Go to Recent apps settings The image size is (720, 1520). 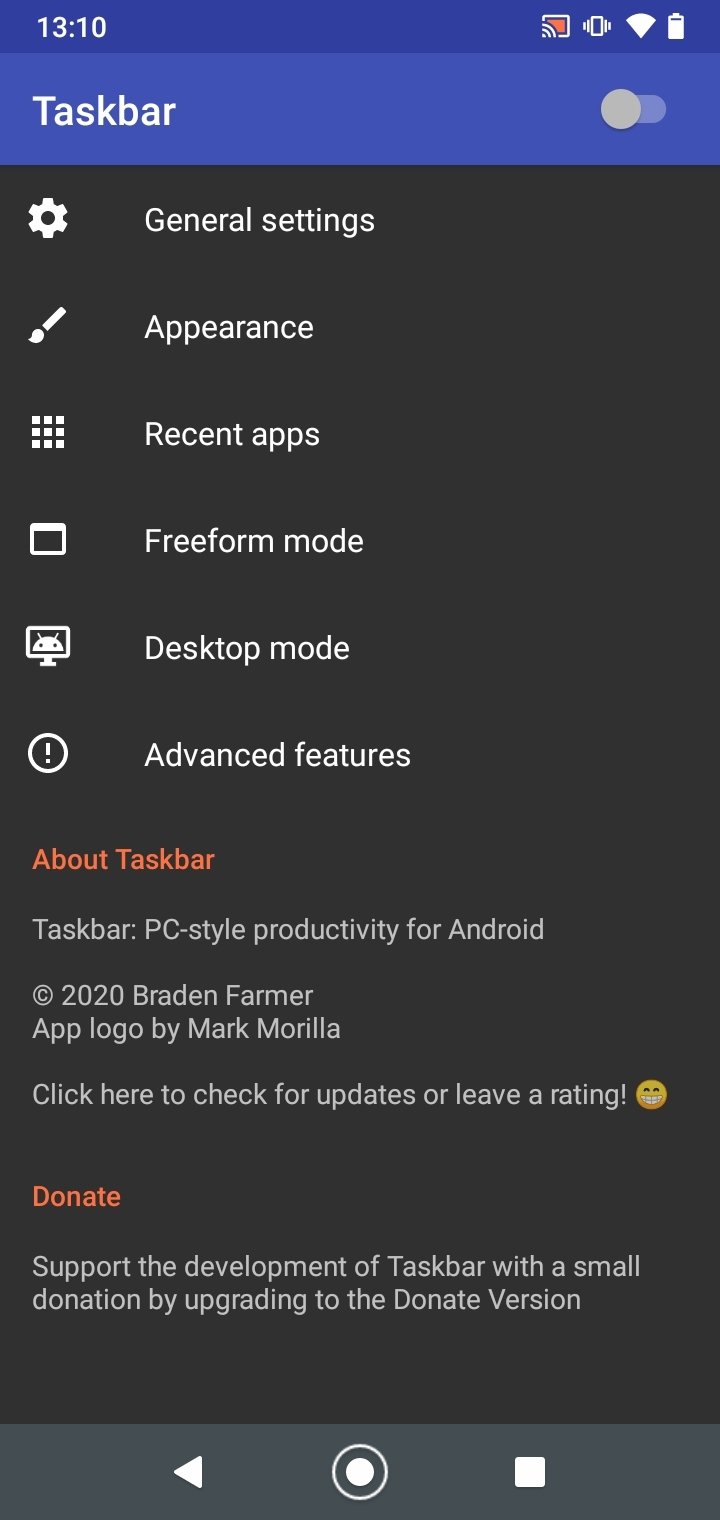[232, 434]
